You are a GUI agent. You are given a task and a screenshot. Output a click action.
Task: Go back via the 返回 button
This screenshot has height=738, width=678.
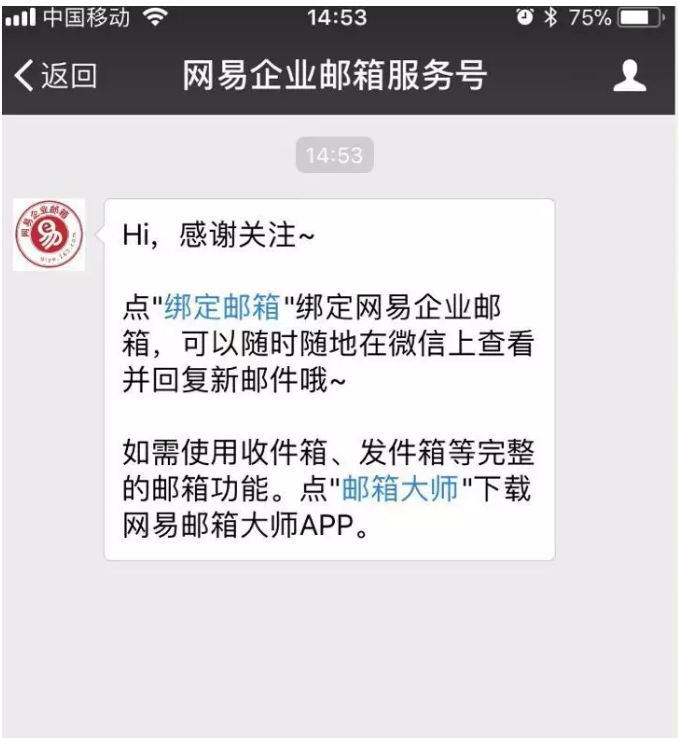pyautogui.click(x=56, y=76)
